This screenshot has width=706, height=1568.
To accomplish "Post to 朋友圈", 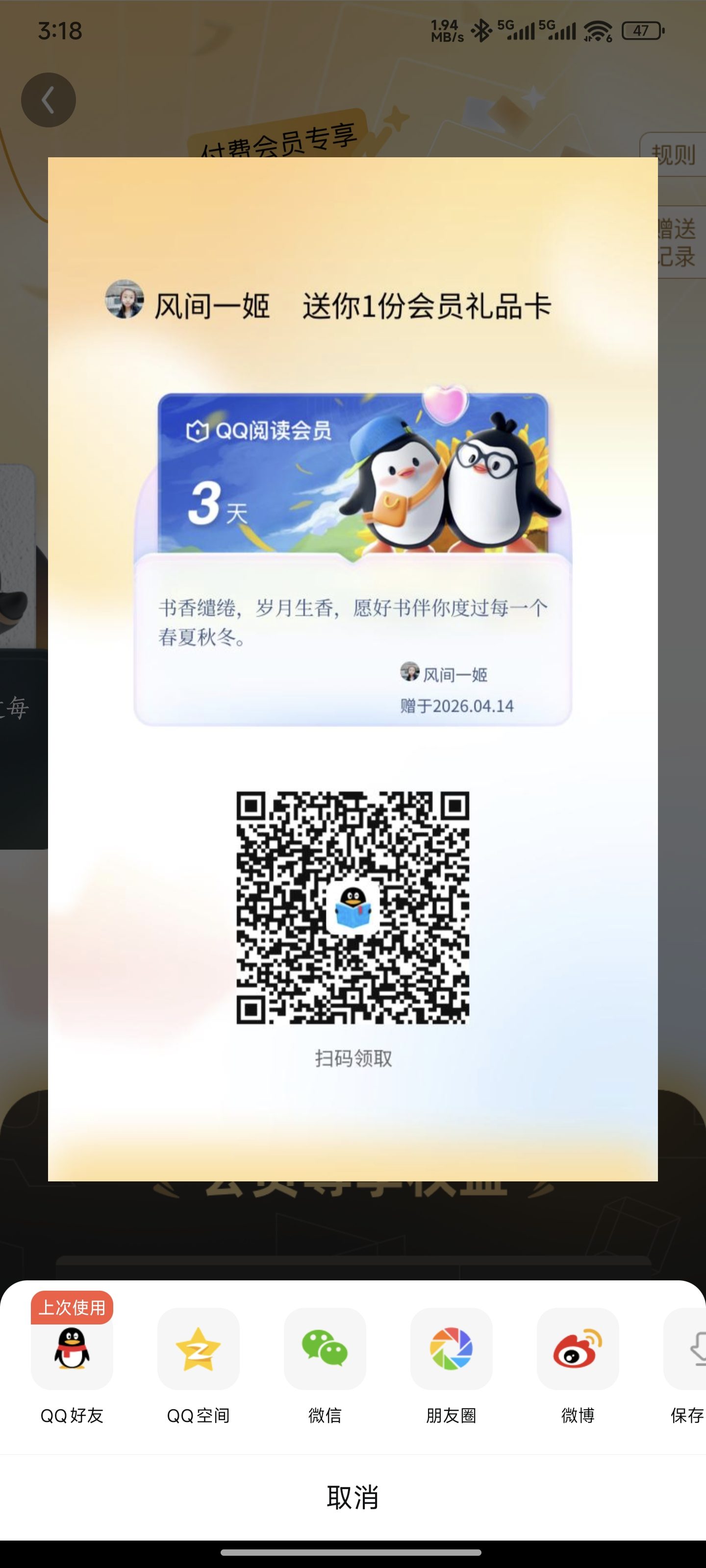I will tap(451, 1349).
